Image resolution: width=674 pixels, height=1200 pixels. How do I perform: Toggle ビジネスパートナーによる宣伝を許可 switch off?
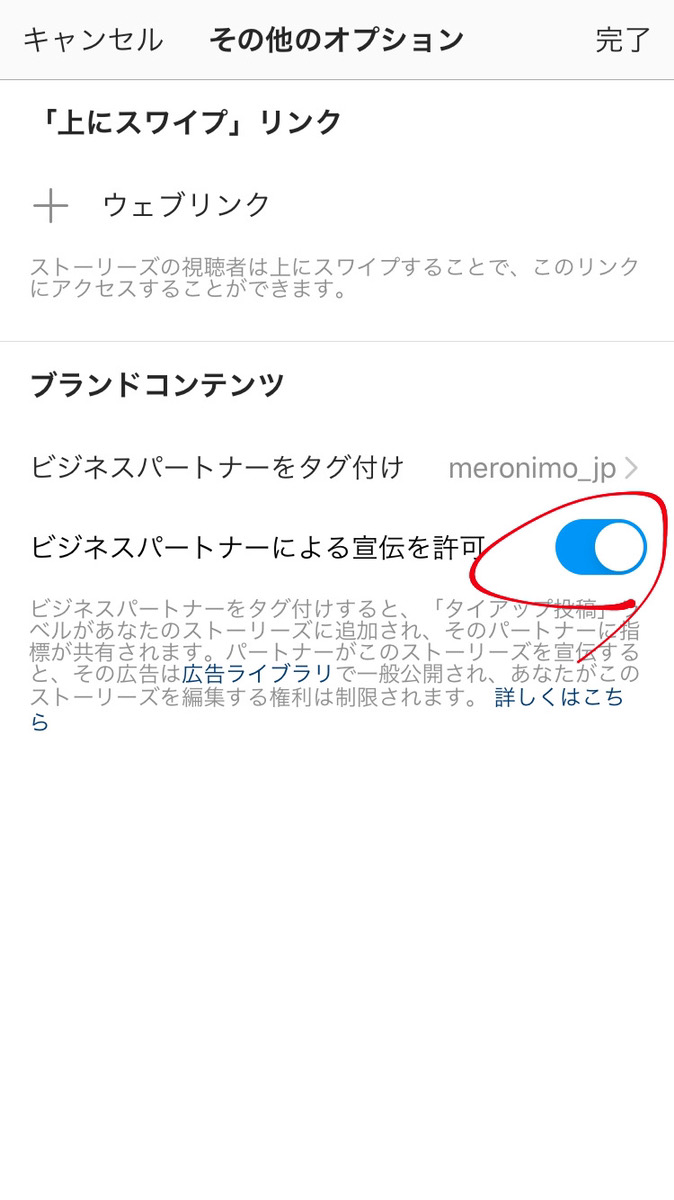pos(601,547)
